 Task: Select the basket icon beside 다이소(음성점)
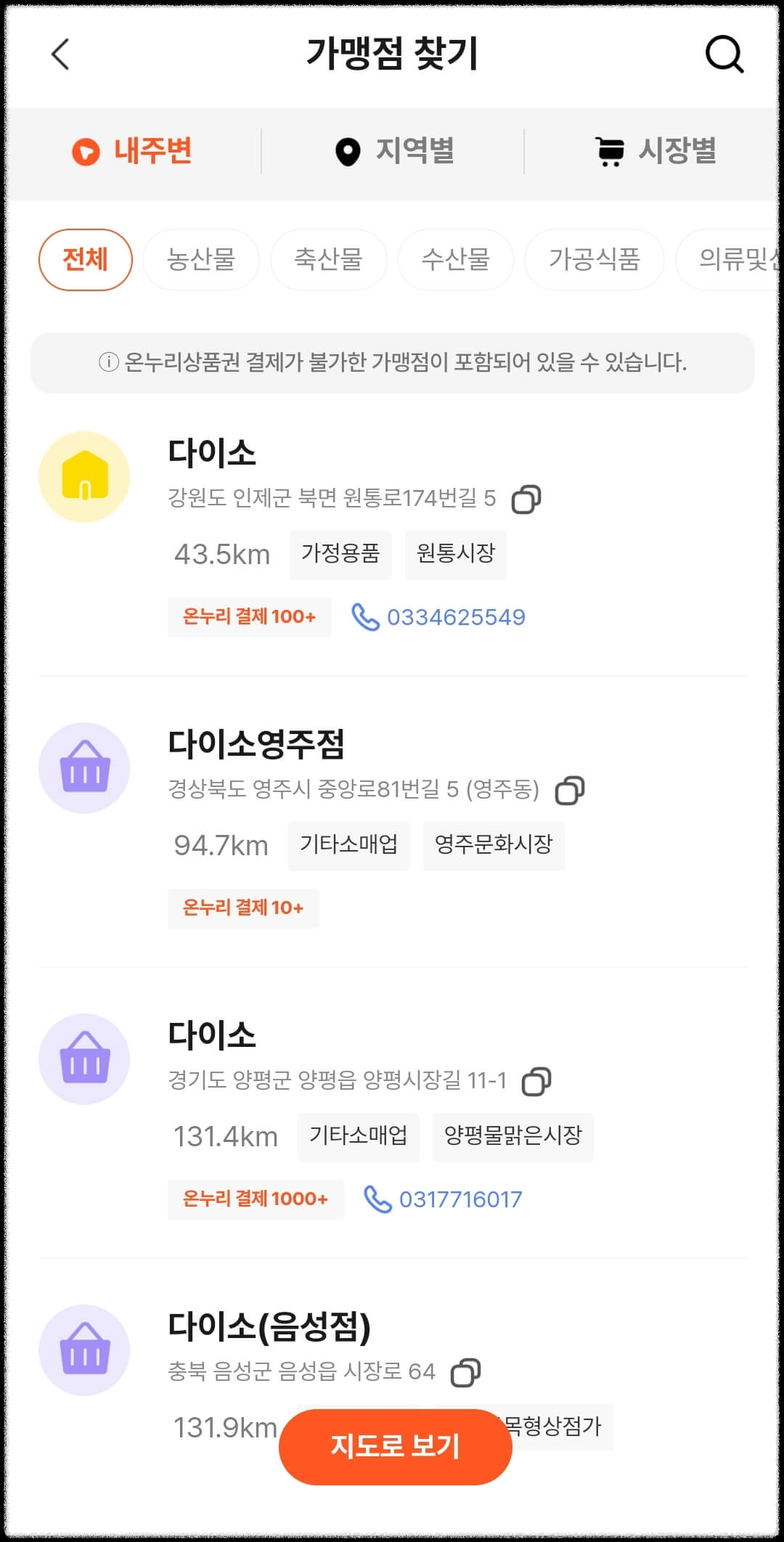pyautogui.click(x=84, y=1350)
